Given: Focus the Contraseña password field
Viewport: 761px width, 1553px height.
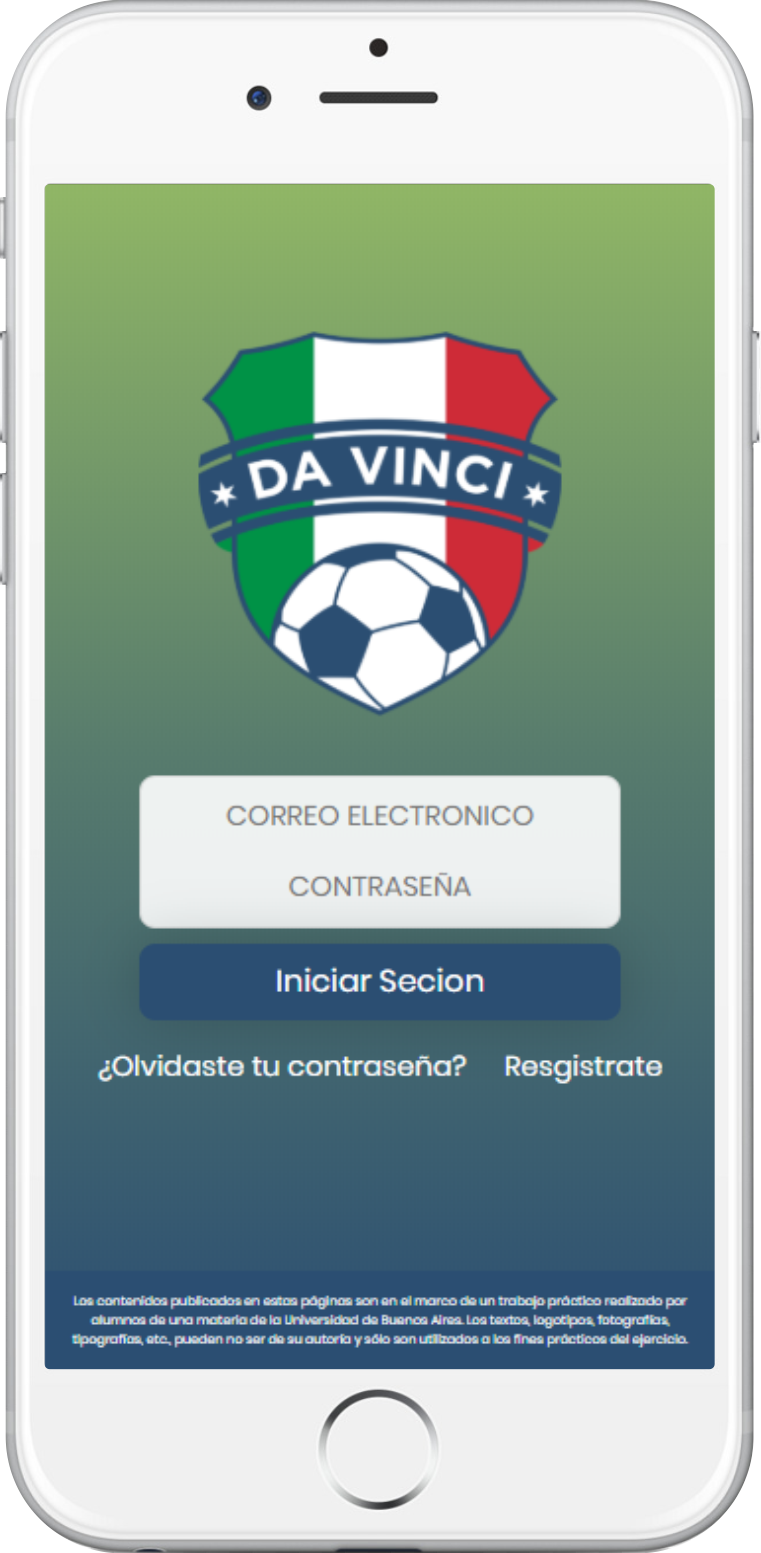Looking at the screenshot, I should tap(380, 887).
